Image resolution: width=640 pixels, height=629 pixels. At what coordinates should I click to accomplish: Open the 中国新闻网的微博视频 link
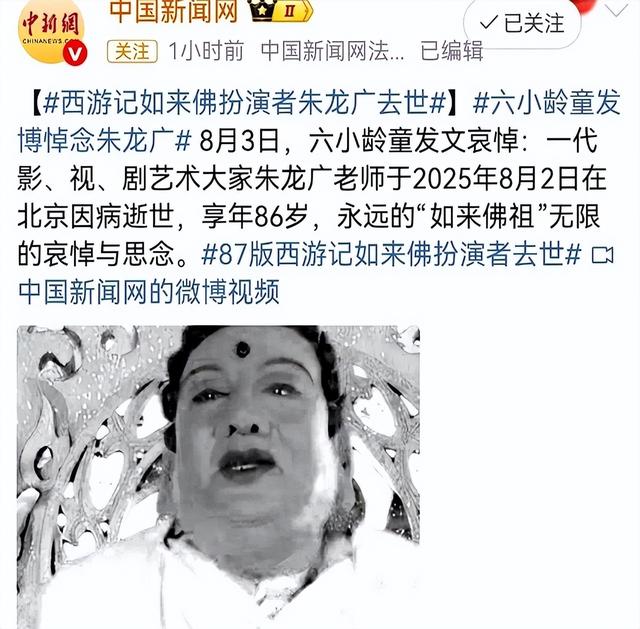click(148, 292)
